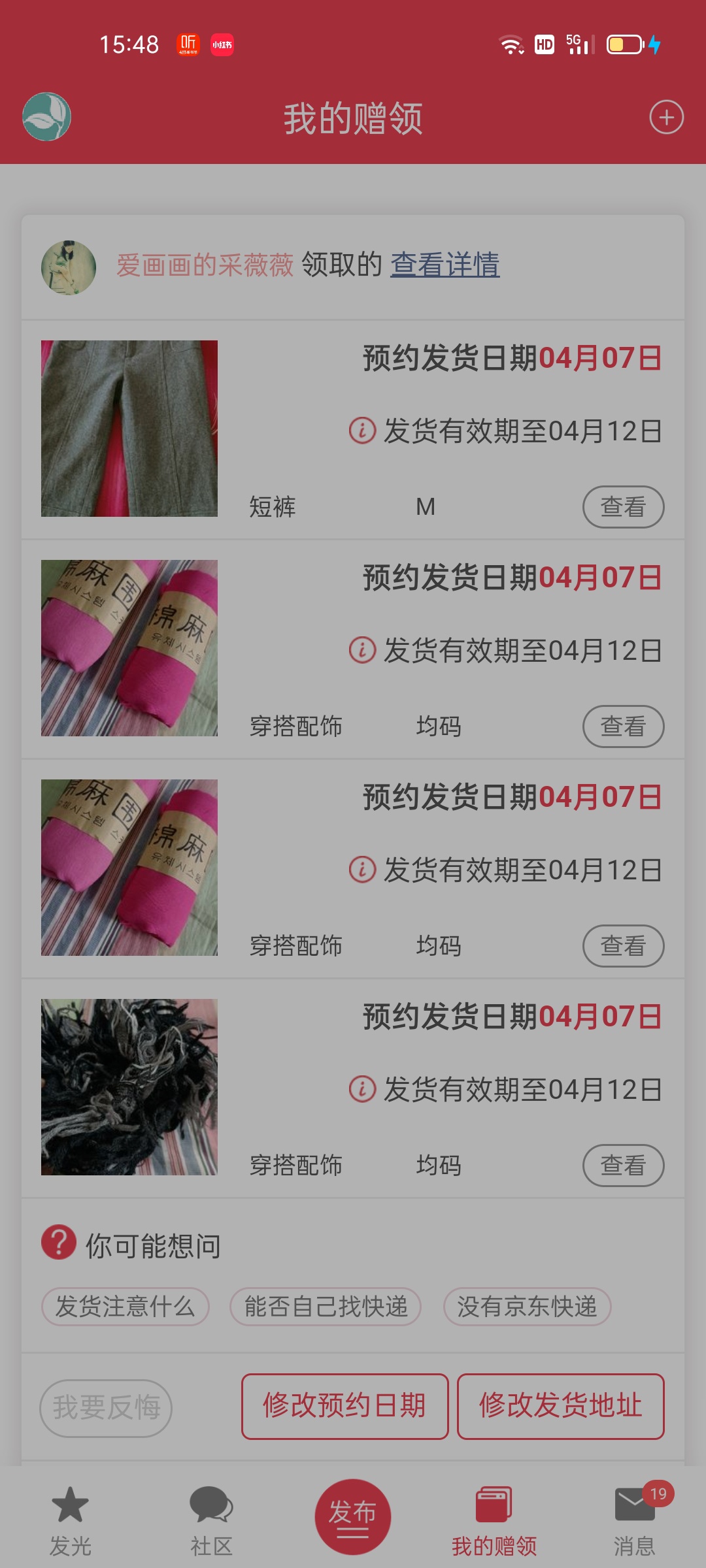Open 爱画画的采薇薇's profile
The height and width of the screenshot is (1568, 706).
click(205, 265)
